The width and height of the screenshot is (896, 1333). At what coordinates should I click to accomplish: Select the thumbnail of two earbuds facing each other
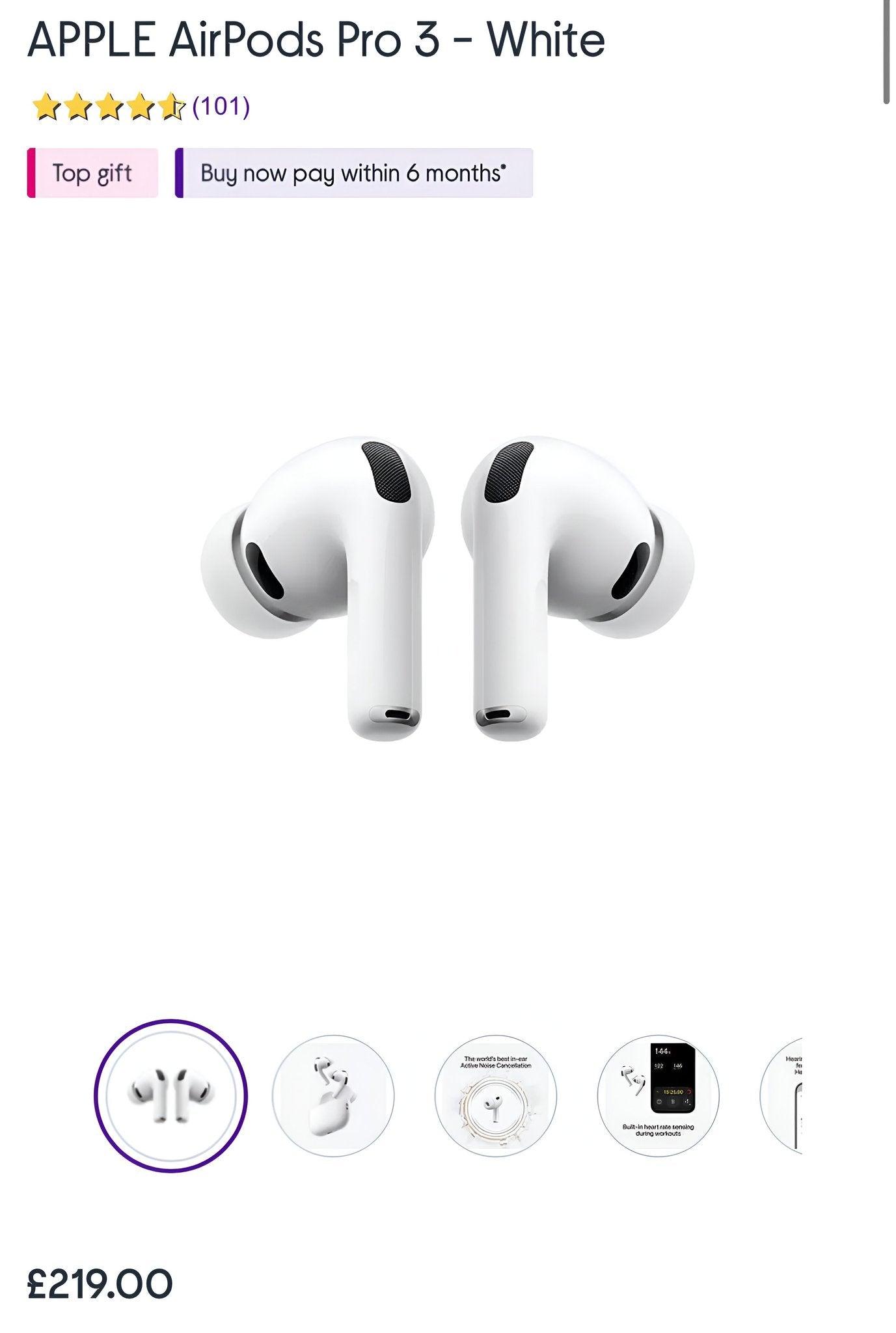pyautogui.click(x=170, y=1096)
